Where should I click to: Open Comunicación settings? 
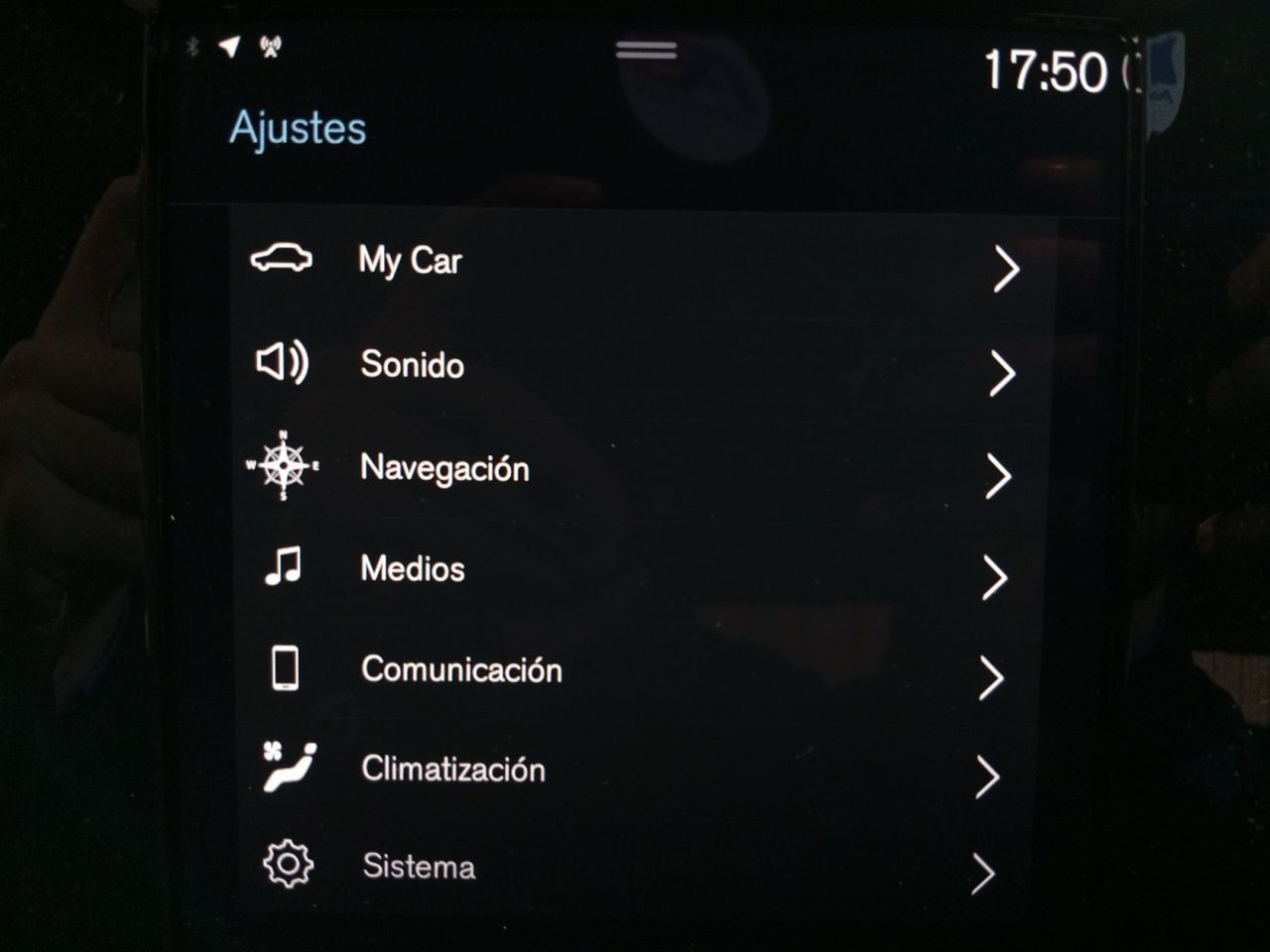pyautogui.click(x=635, y=670)
